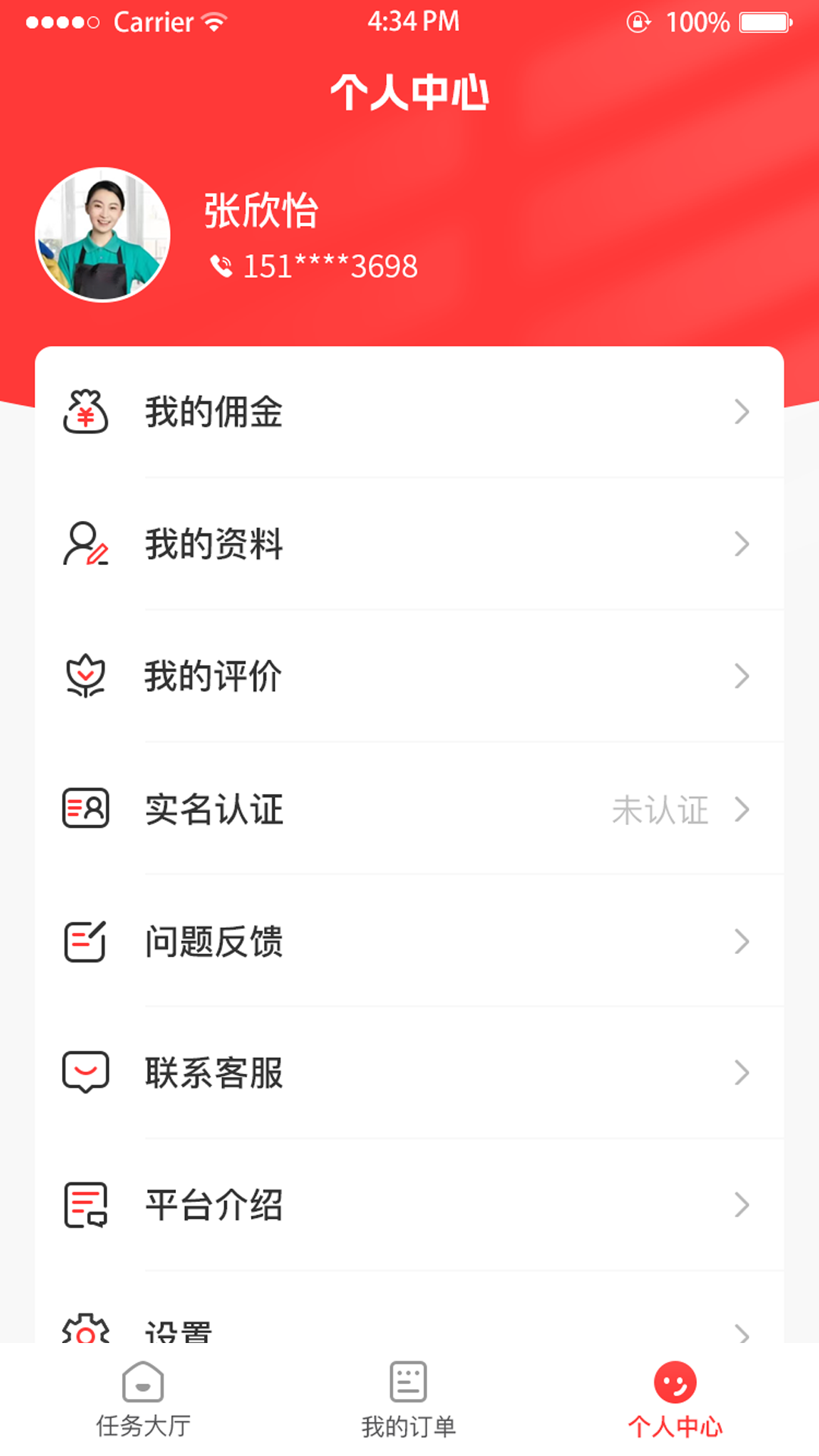This screenshot has height=1456, width=819.
Task: Click the 联系客服 chat bubble icon
Action: 86,1072
